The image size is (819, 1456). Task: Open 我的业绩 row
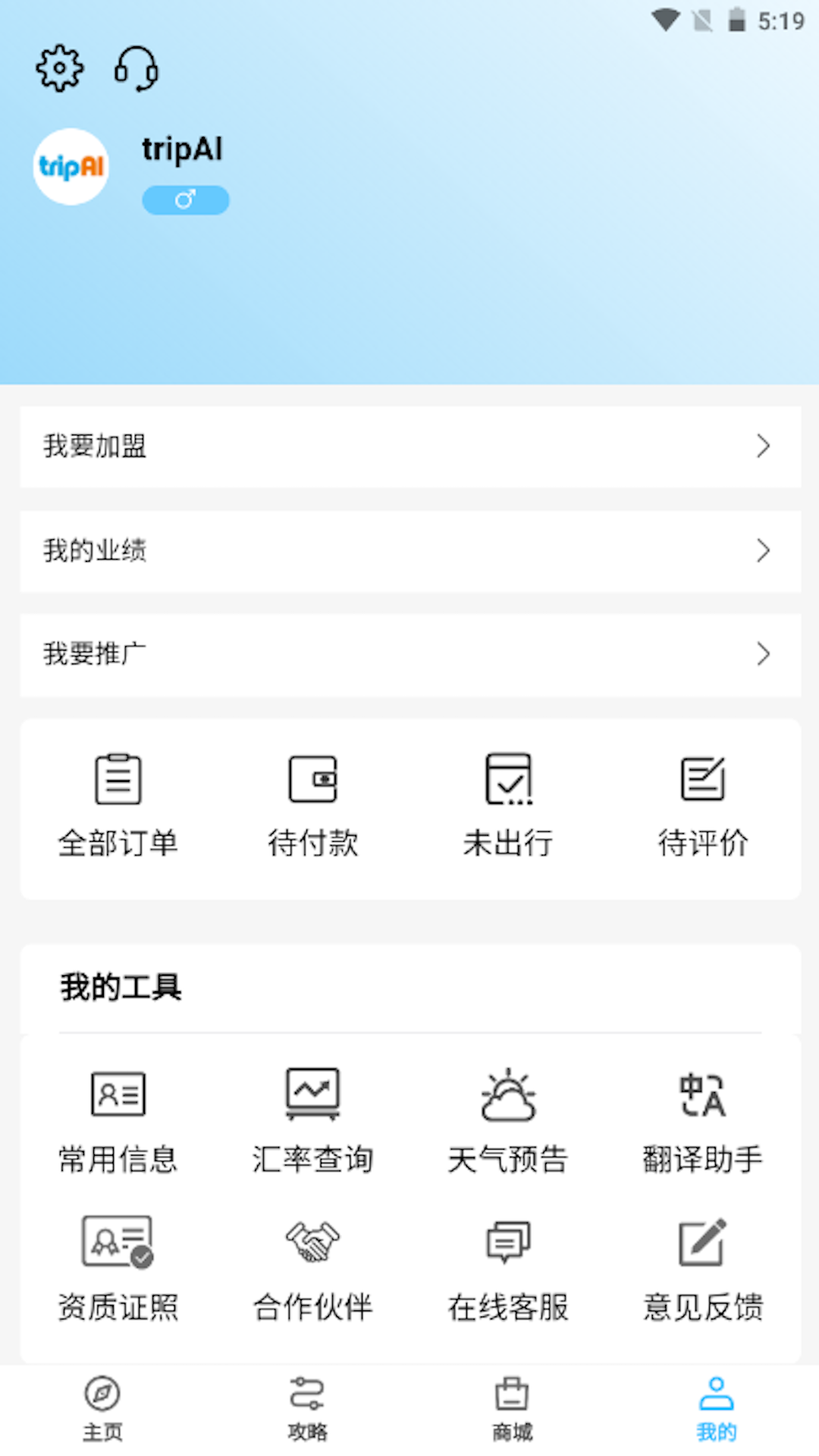[x=409, y=551]
